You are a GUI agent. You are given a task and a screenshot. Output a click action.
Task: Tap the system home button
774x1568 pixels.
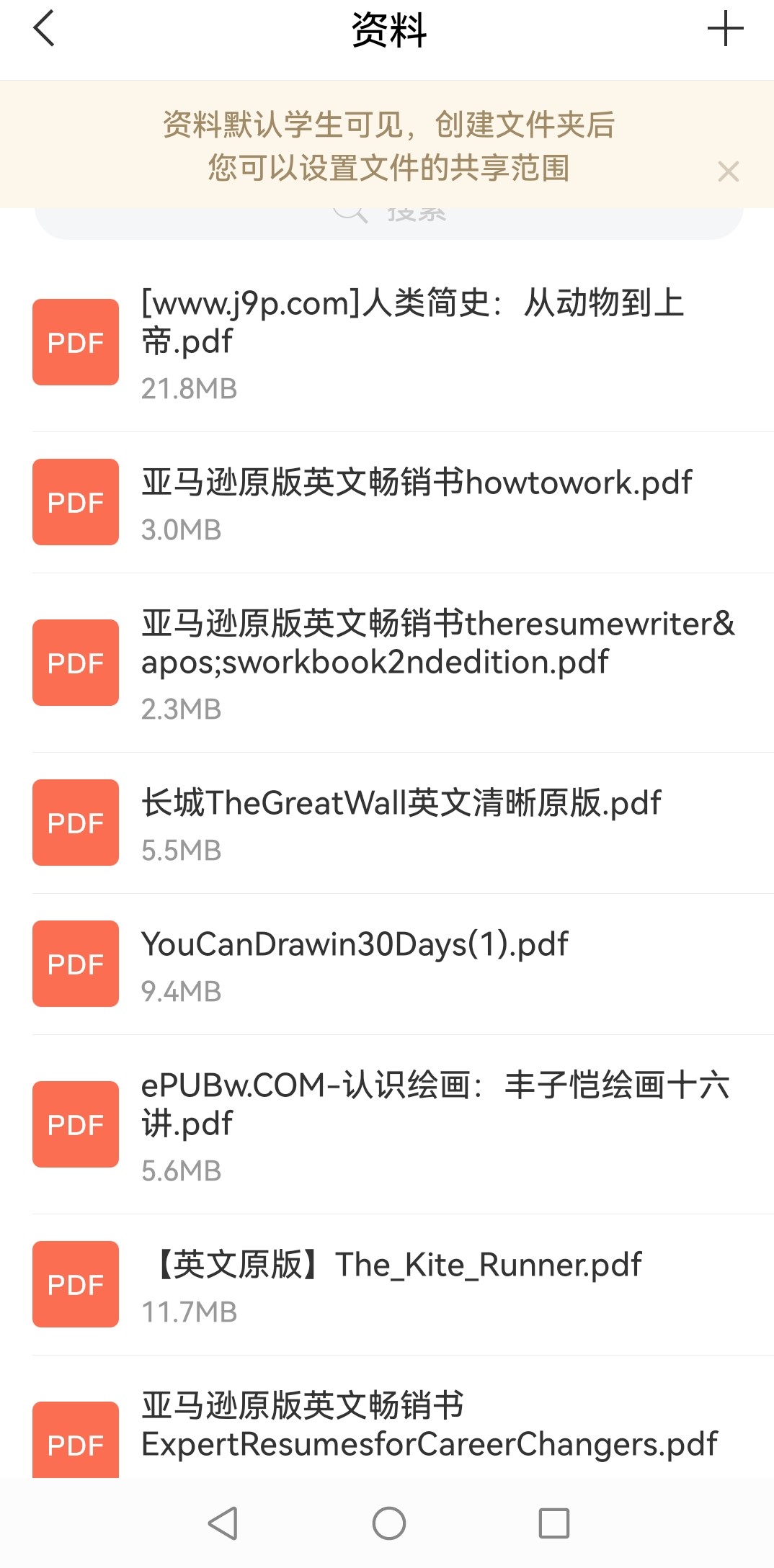coord(388,1523)
